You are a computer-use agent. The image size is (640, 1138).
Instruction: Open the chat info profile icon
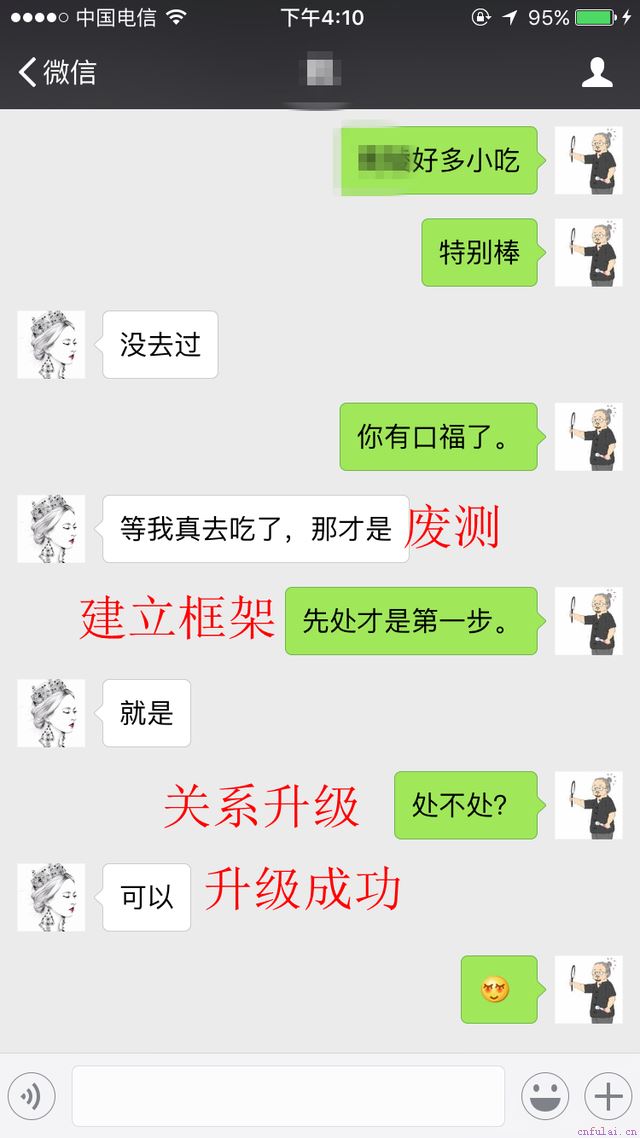597,72
